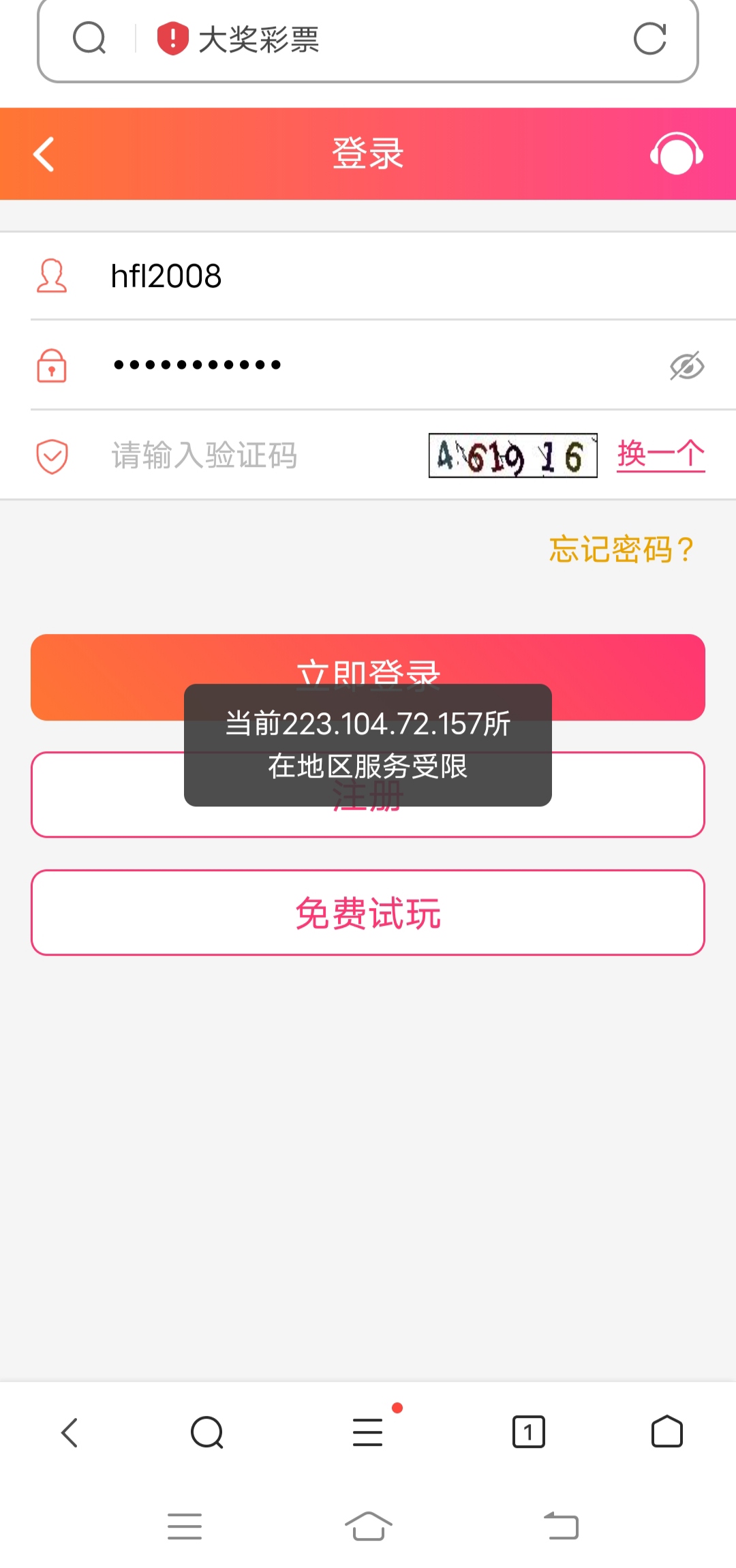Open the browser search toolbar button
This screenshot has height=1568, width=736.
coord(207,1432)
